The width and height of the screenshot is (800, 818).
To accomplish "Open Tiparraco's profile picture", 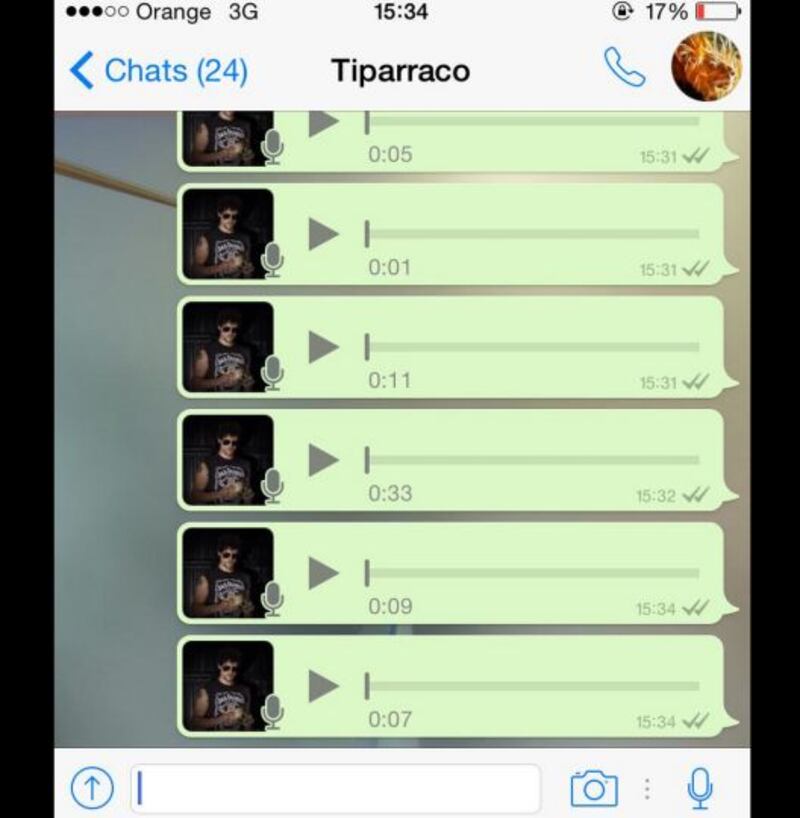I will pyautogui.click(x=706, y=67).
